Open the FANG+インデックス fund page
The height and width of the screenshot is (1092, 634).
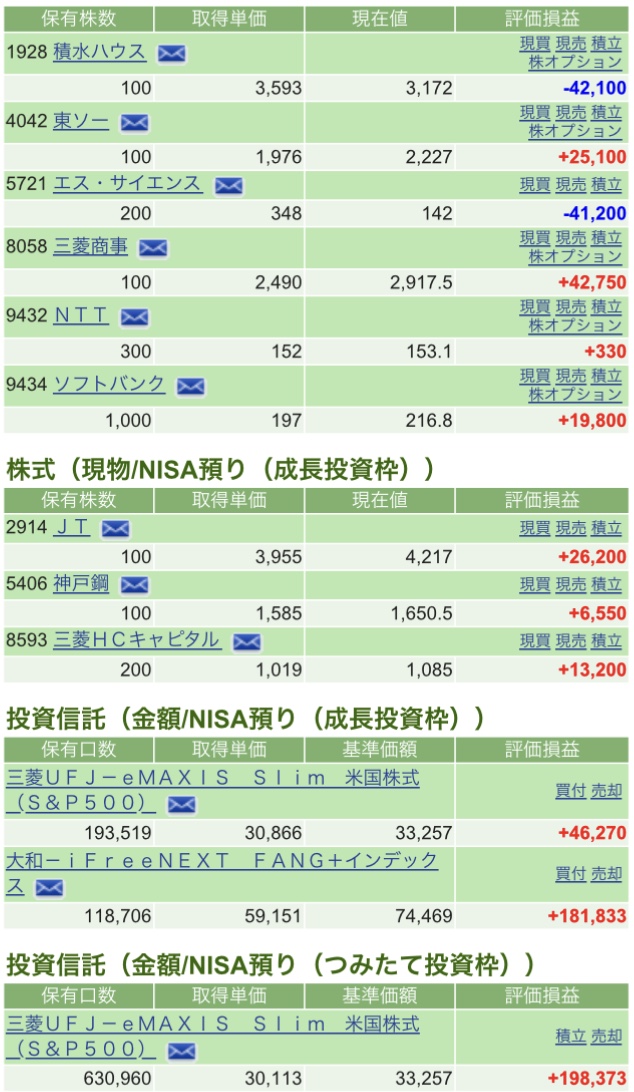(222, 873)
